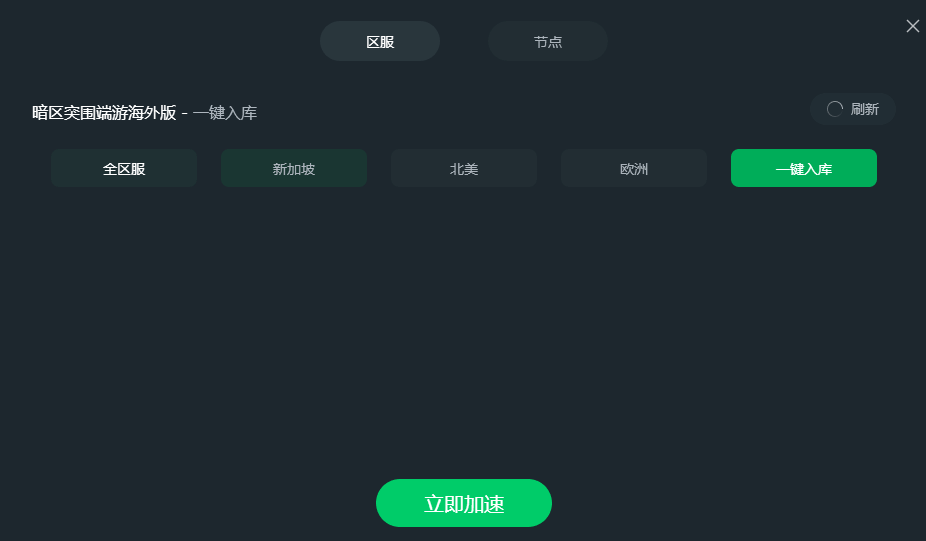Pick the 欧洲 server region

click(634, 169)
